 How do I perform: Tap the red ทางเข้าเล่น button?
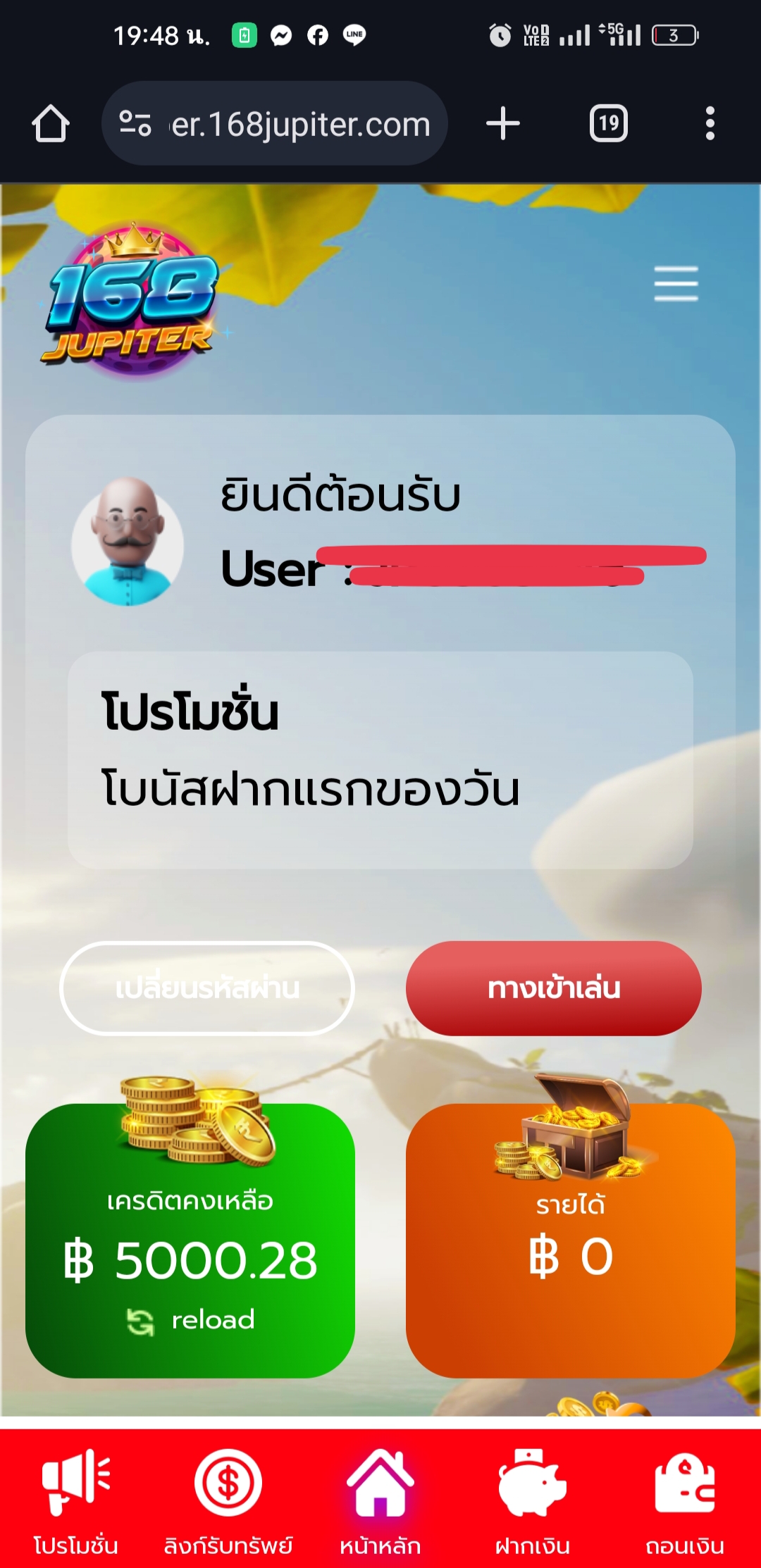(553, 988)
